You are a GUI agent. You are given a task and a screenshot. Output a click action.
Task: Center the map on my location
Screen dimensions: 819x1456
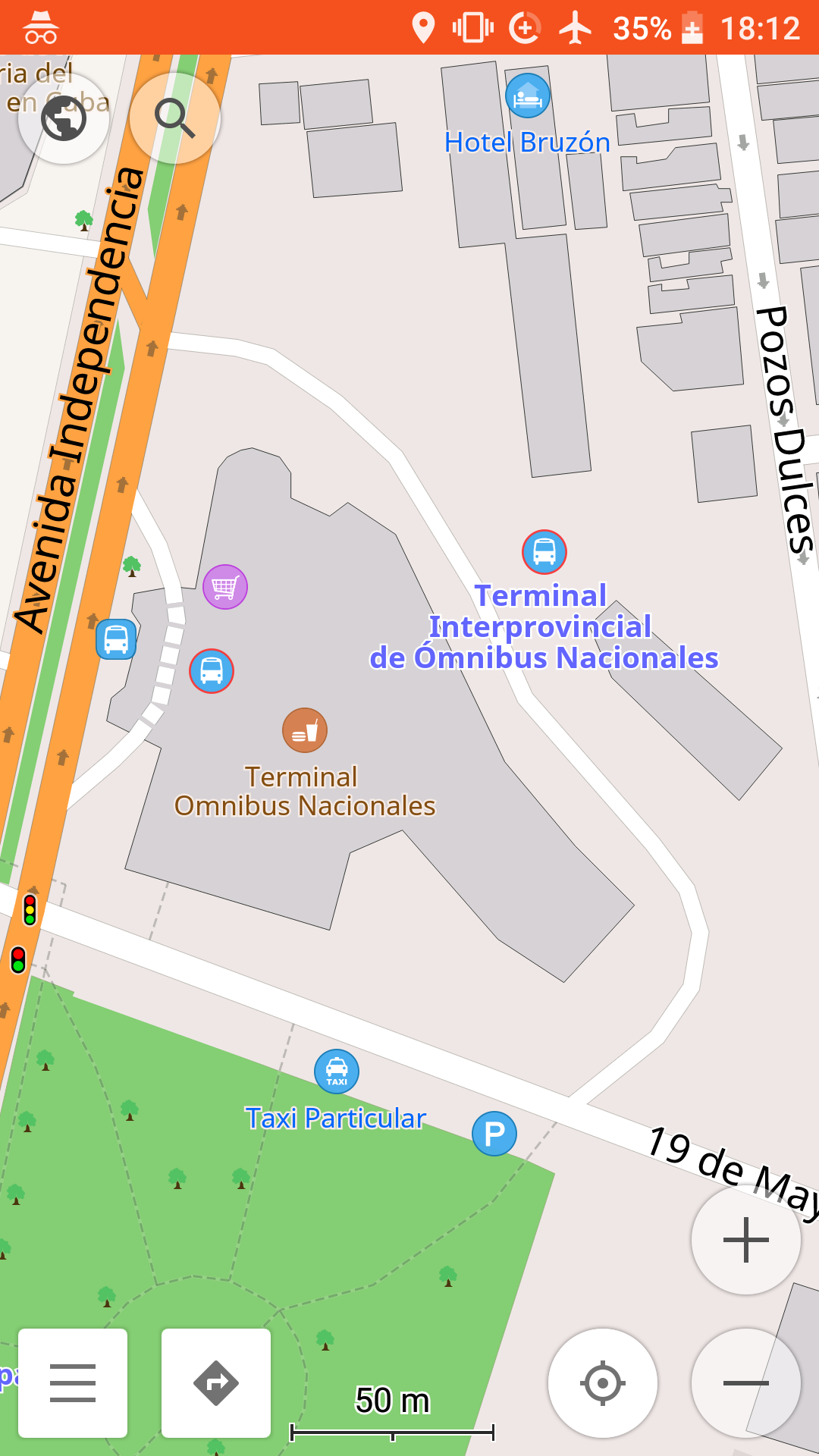[603, 1382]
